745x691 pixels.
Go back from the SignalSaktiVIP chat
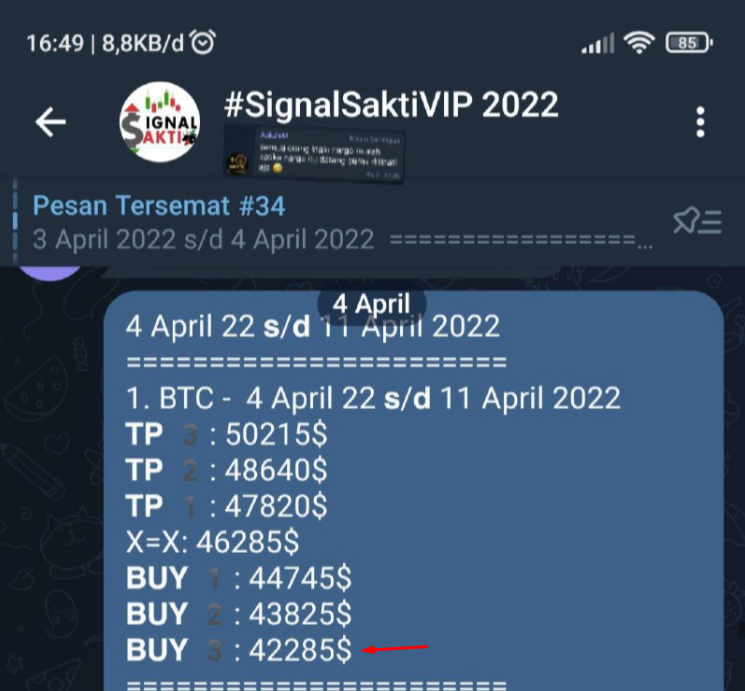pyautogui.click(x=50, y=122)
